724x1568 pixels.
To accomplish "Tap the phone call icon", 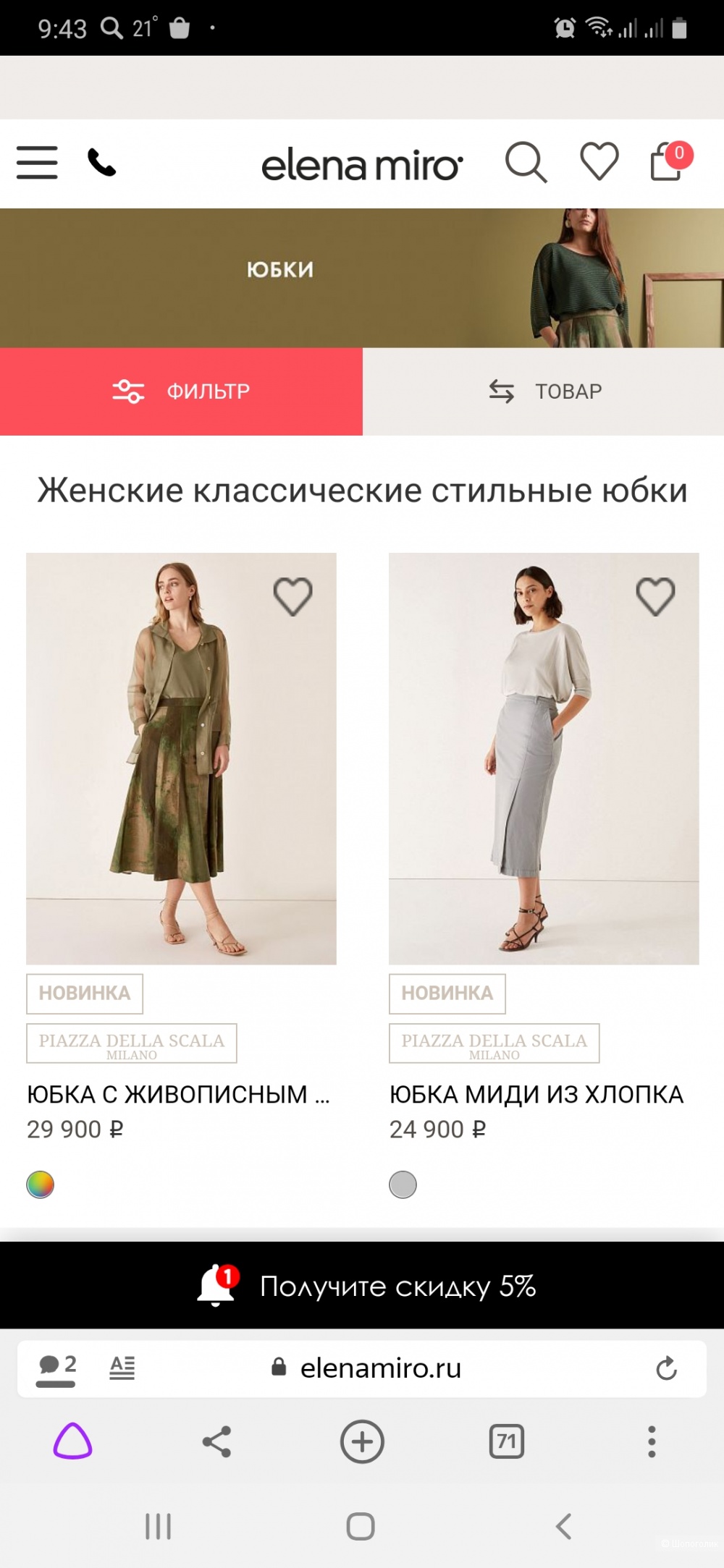I will (x=101, y=162).
